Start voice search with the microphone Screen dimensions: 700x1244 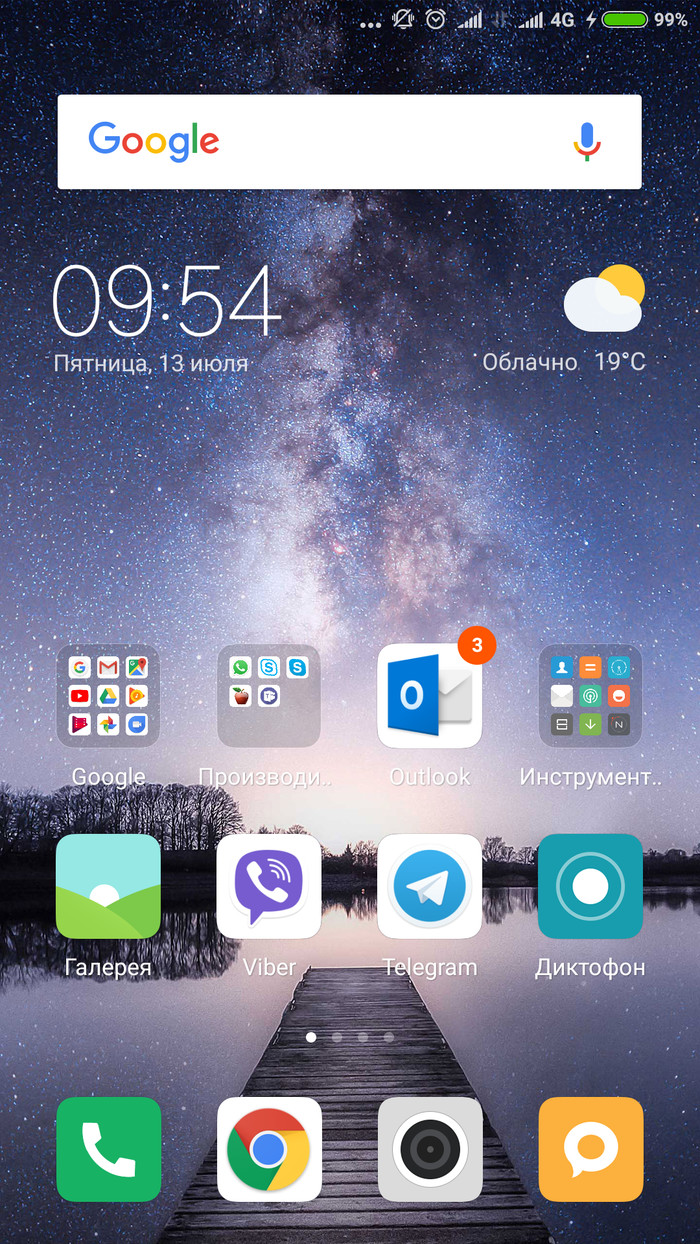coord(587,142)
